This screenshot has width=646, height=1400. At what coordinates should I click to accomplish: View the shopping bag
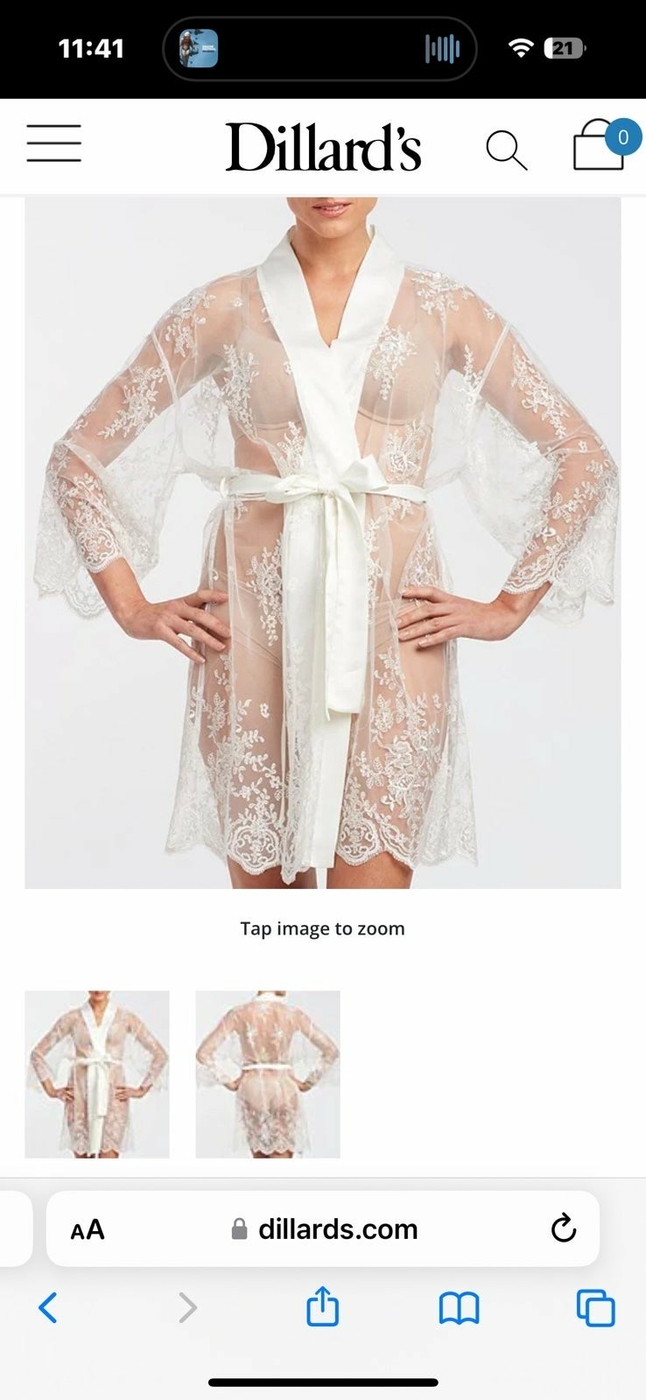[x=600, y=146]
